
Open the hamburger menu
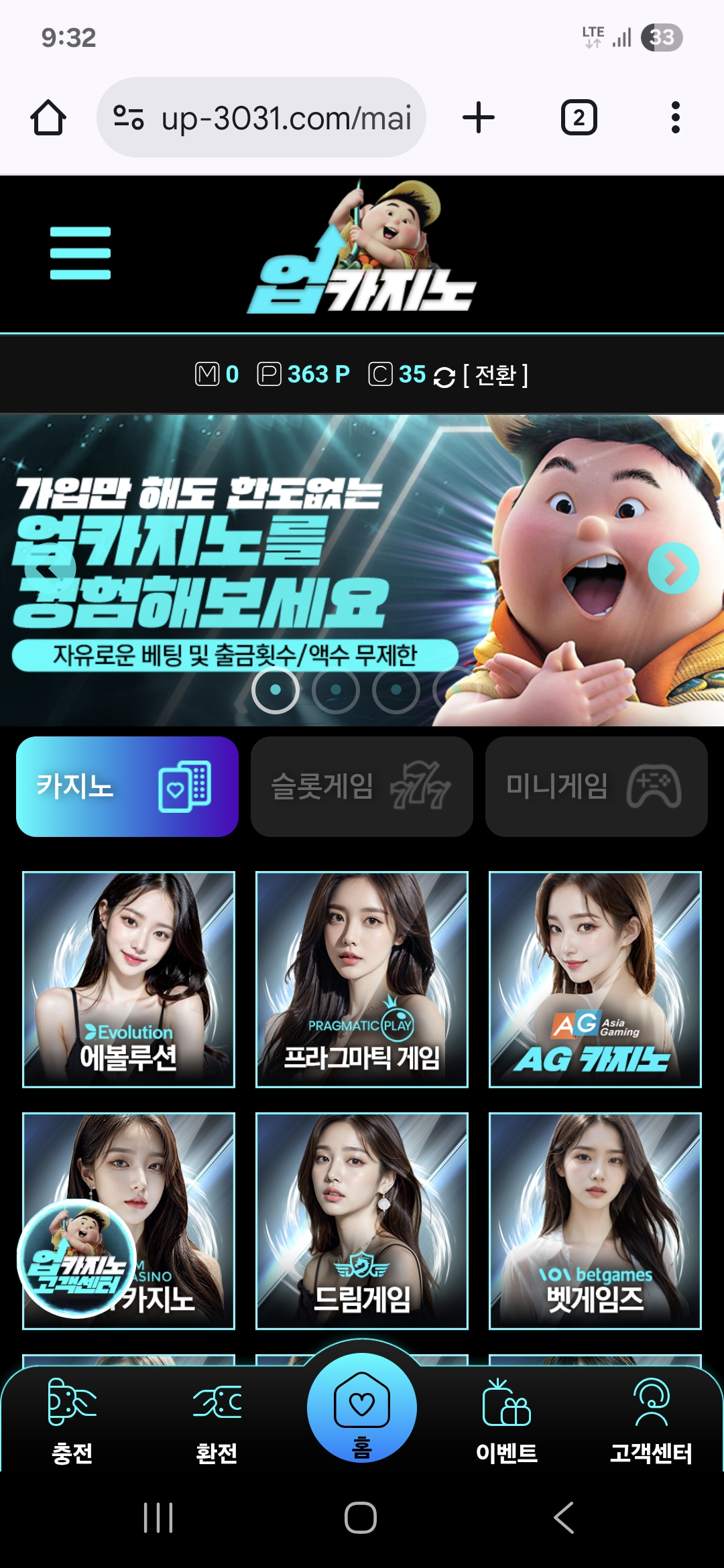click(80, 253)
